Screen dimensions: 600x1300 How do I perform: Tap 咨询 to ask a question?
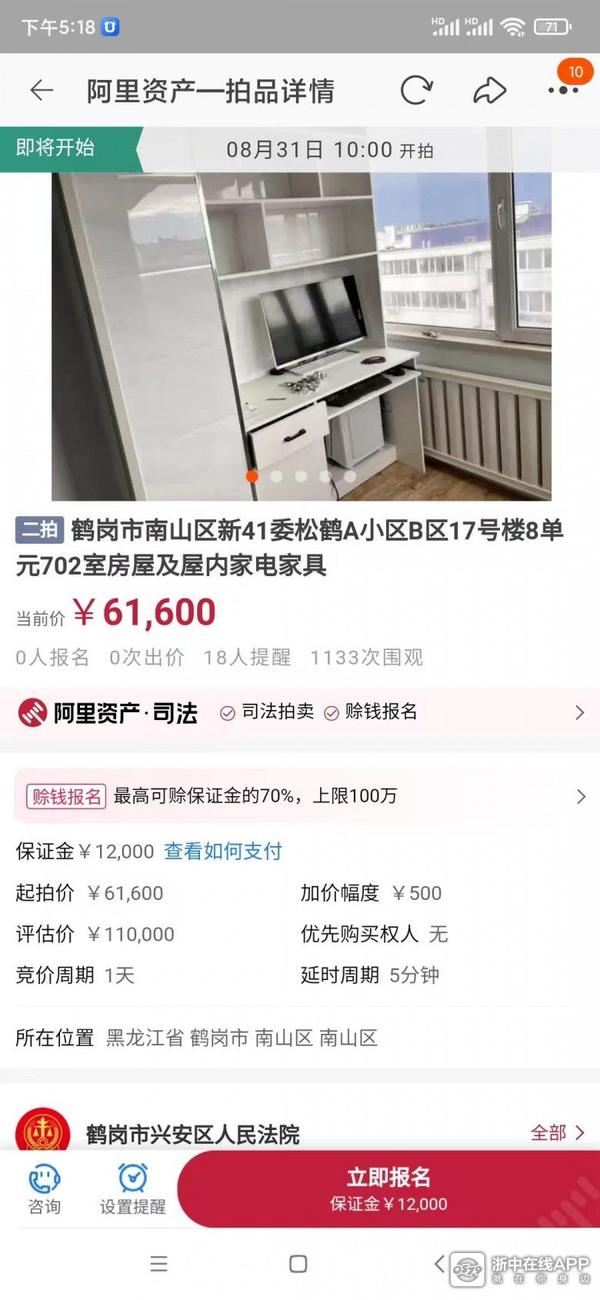pos(44,1188)
